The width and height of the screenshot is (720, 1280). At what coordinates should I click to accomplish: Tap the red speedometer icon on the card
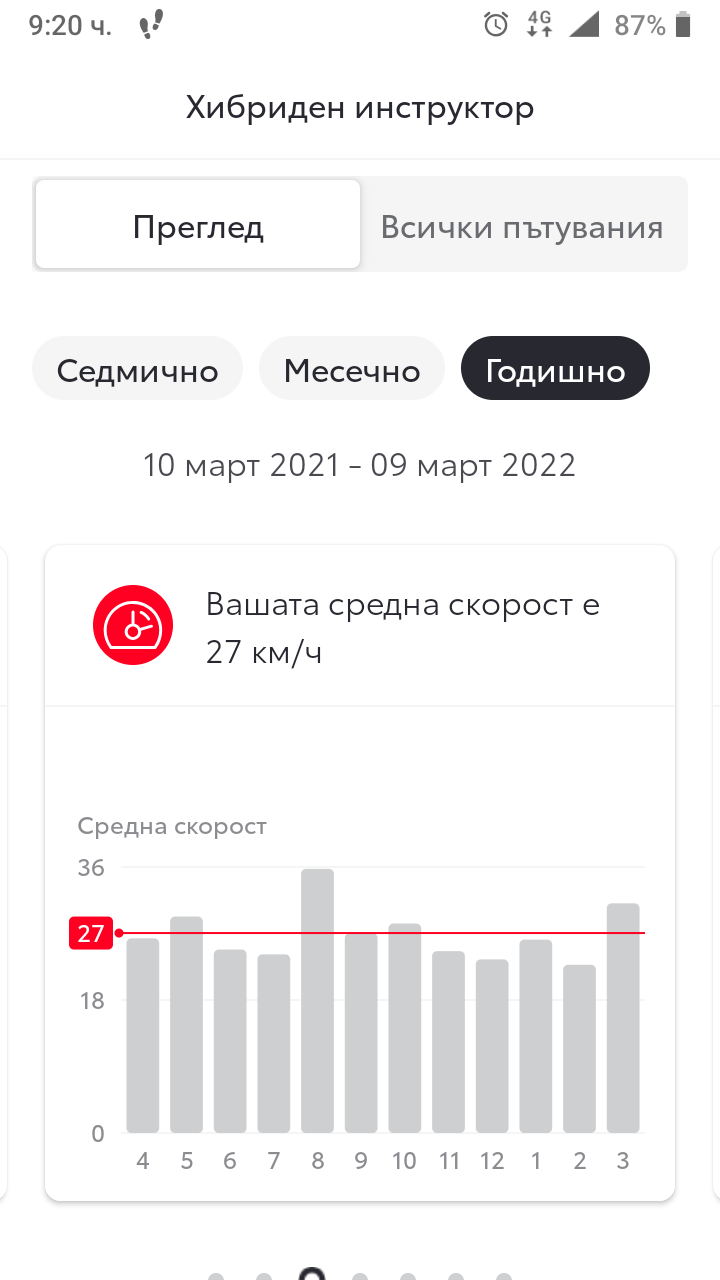click(x=133, y=624)
